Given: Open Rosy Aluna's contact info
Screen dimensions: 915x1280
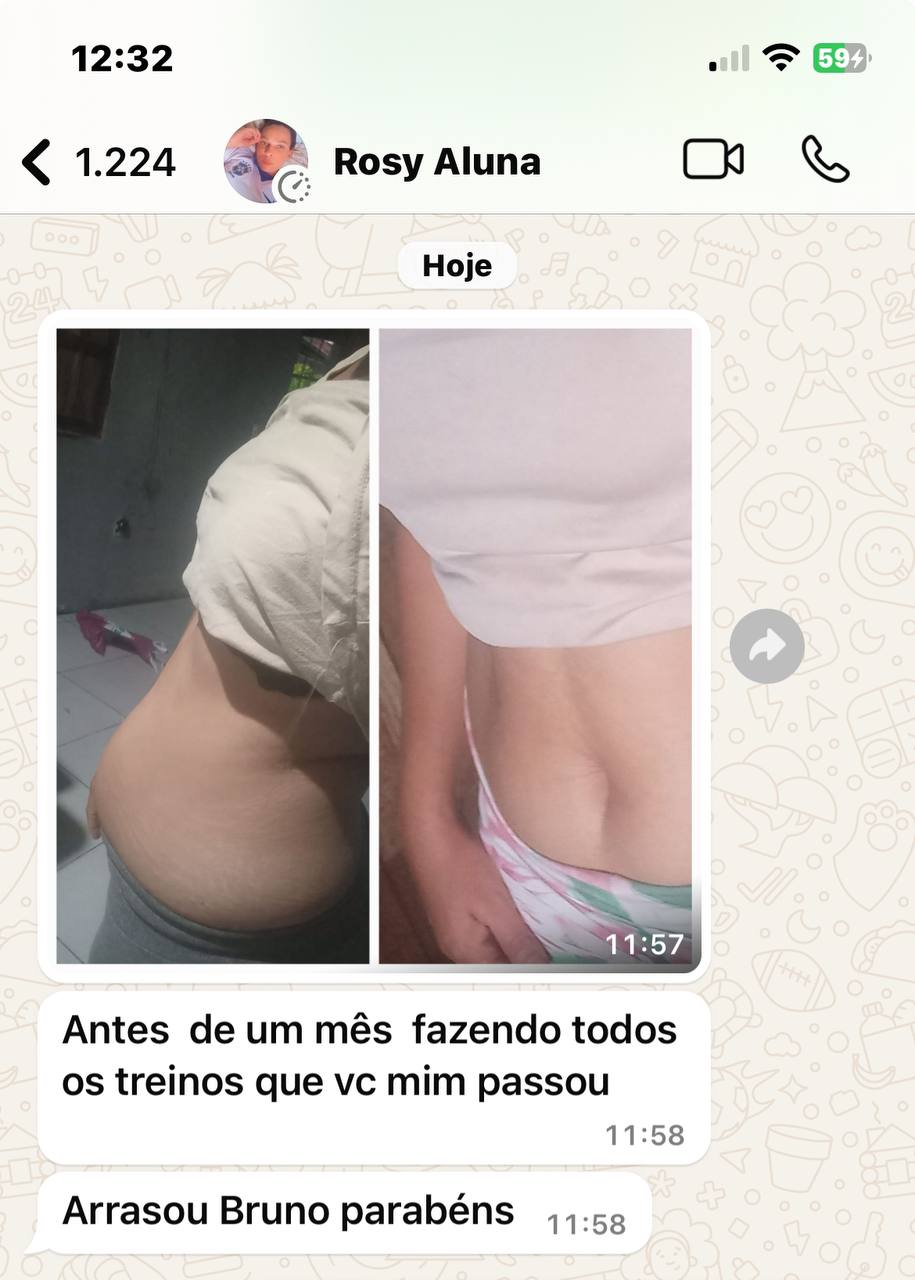Looking at the screenshot, I should point(436,162).
